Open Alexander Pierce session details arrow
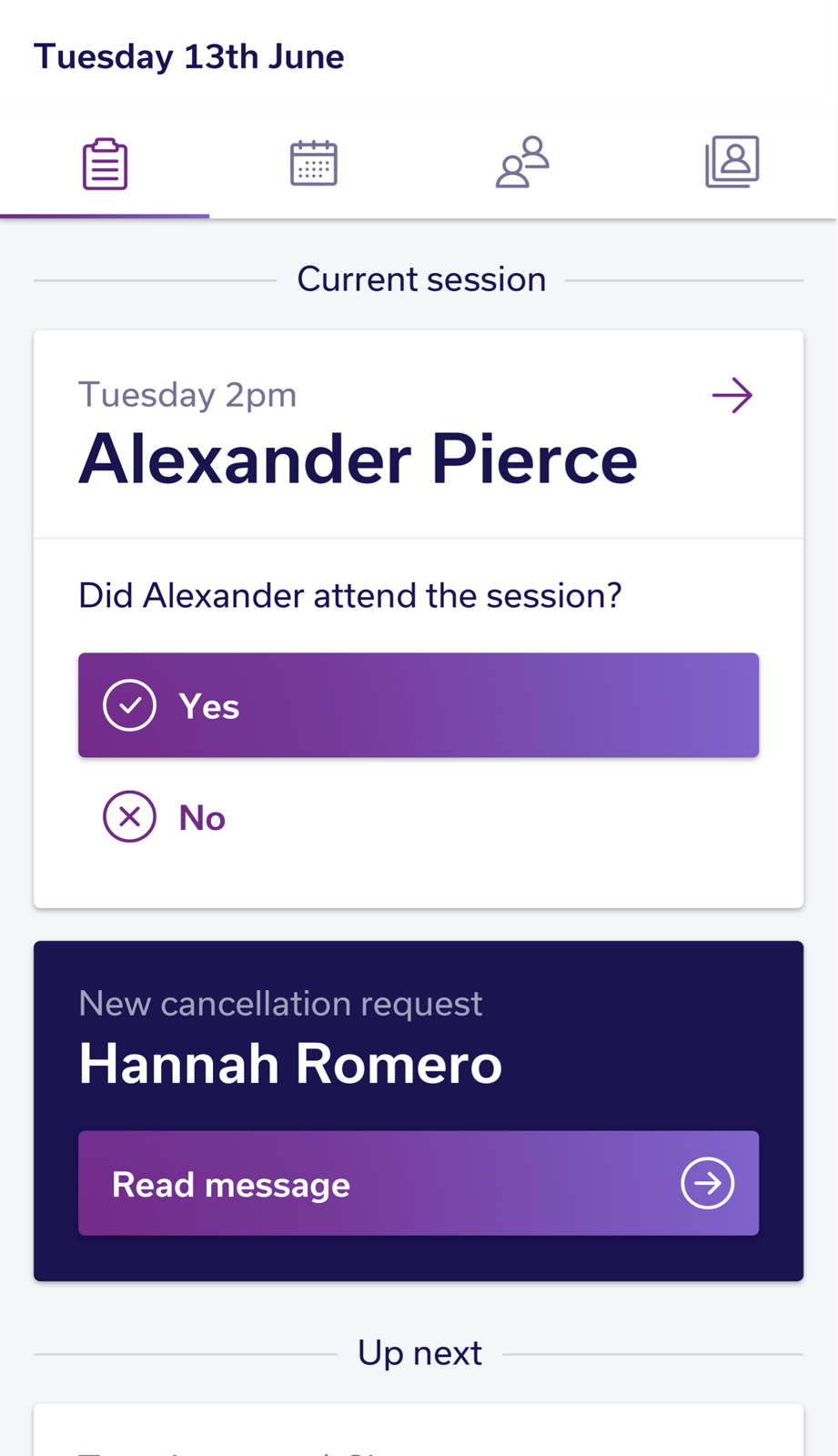The height and width of the screenshot is (1456, 838). point(732,396)
